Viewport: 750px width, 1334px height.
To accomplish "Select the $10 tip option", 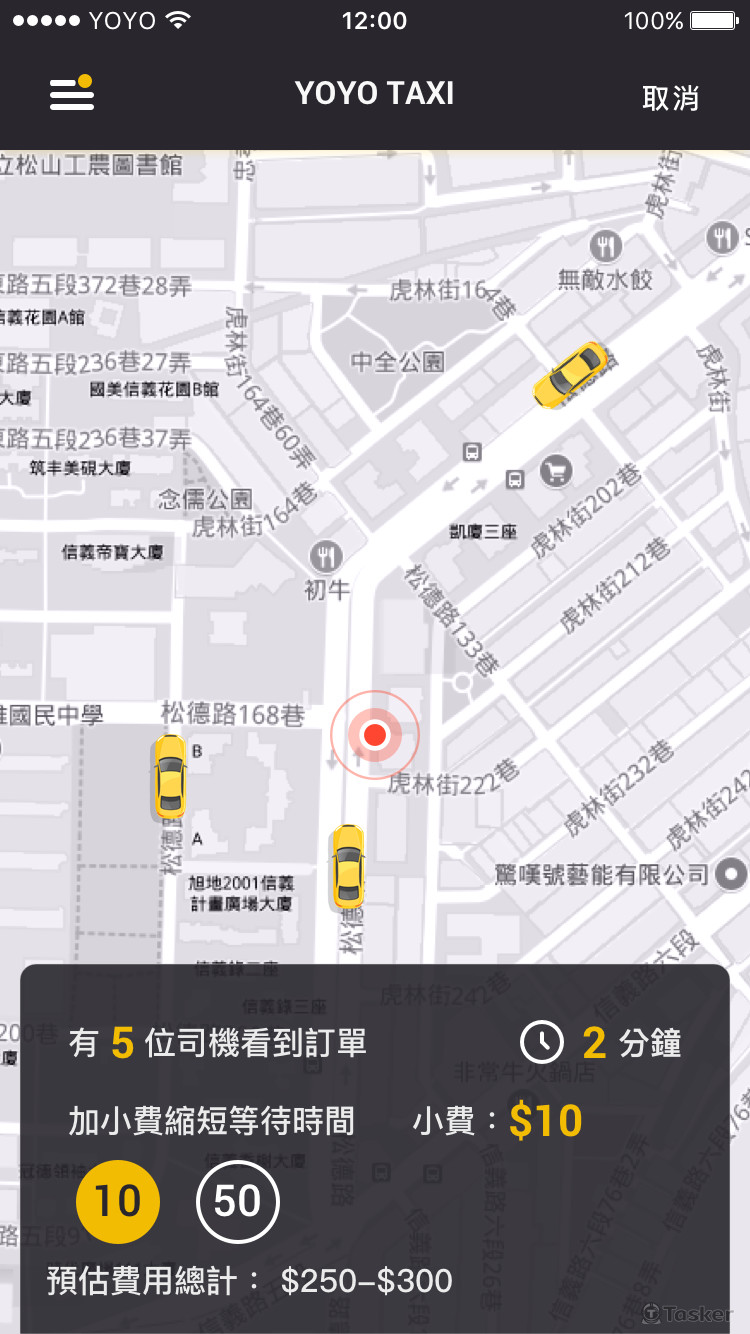I will [117, 1201].
